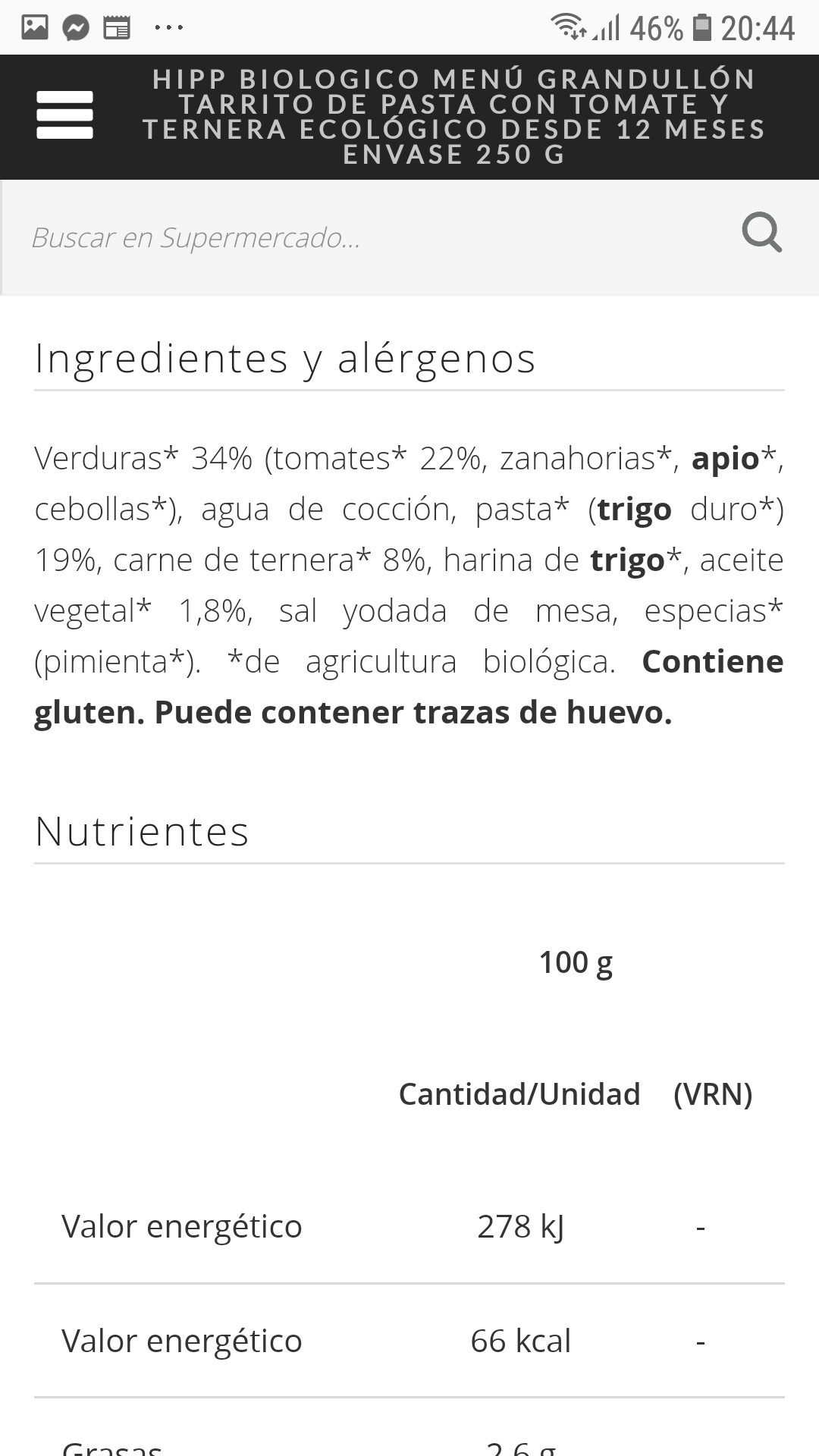
Task: Tap the magnifying glass search icon
Action: coord(761,233)
